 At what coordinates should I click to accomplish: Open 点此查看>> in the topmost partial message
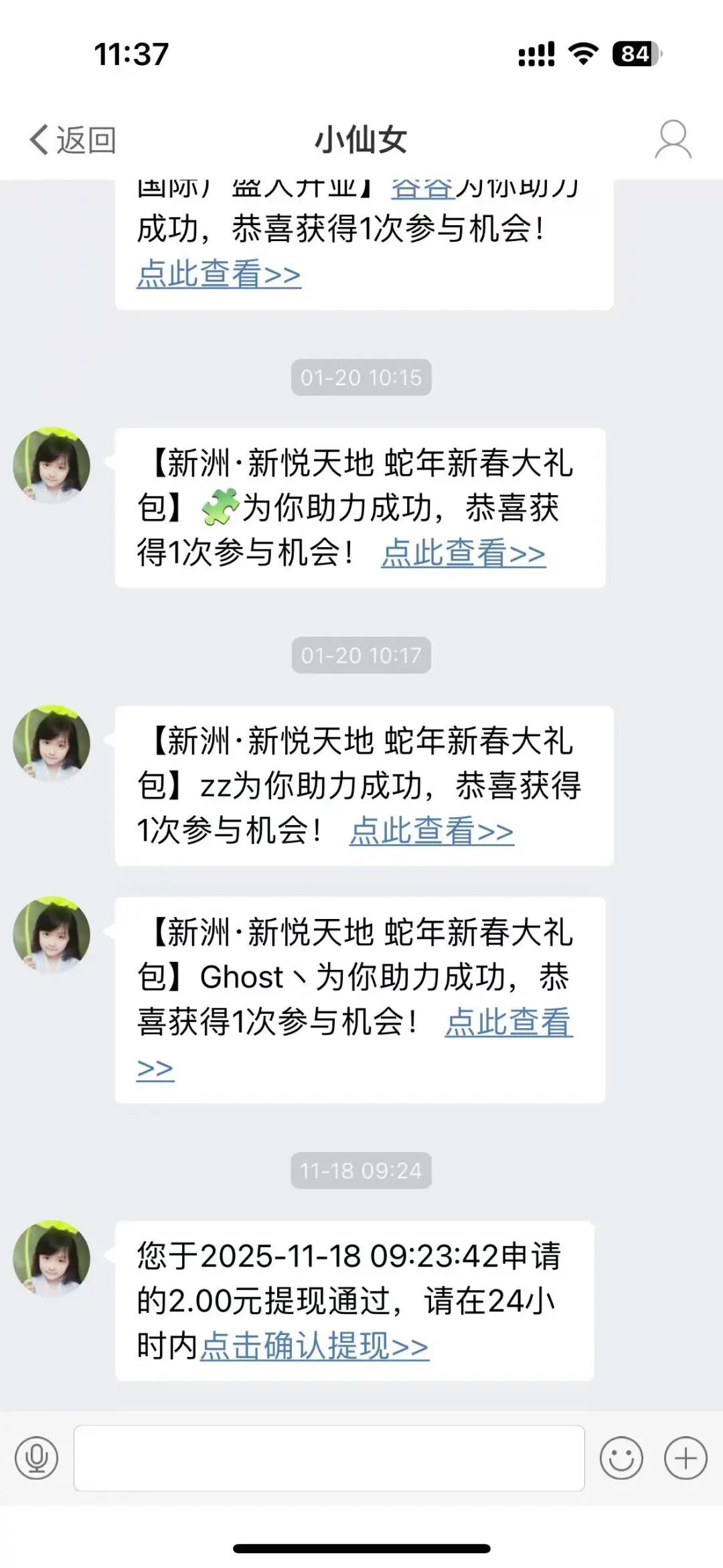pyautogui.click(x=219, y=273)
